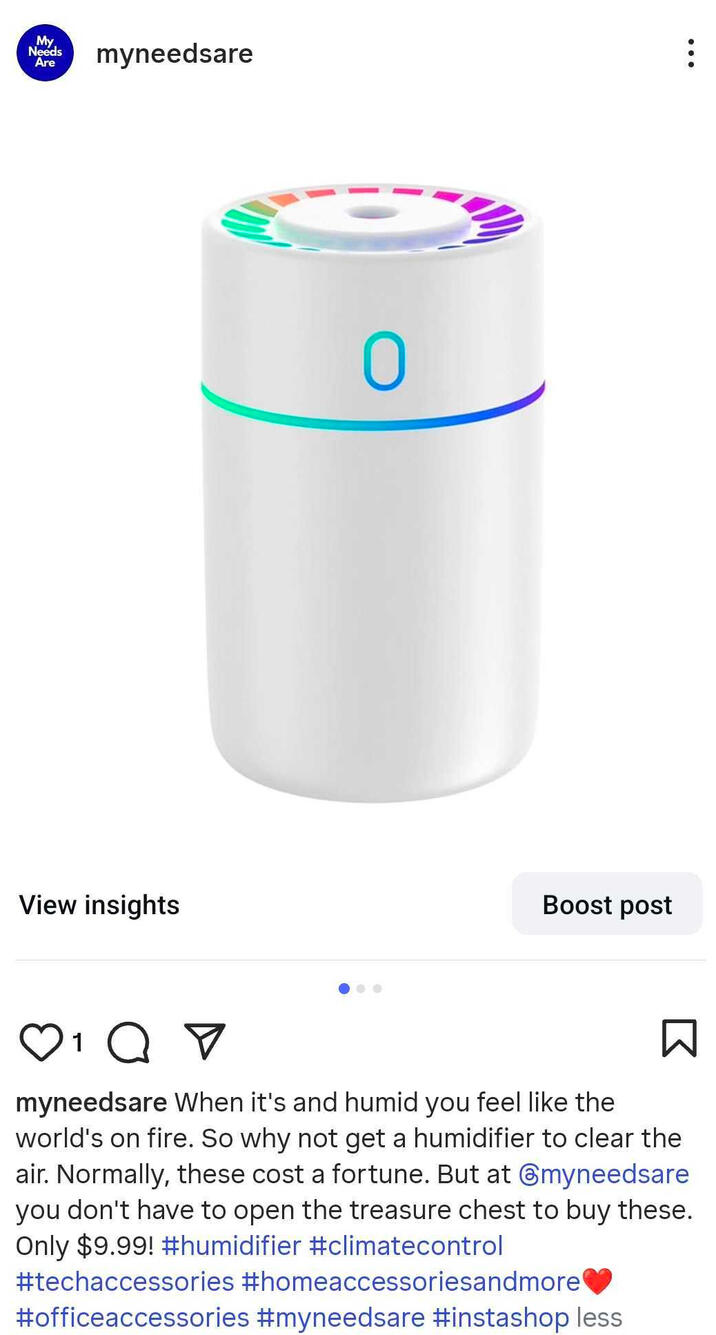Open the @myneedsare mention in the caption
The height and width of the screenshot is (1335, 716).
coord(603,1174)
